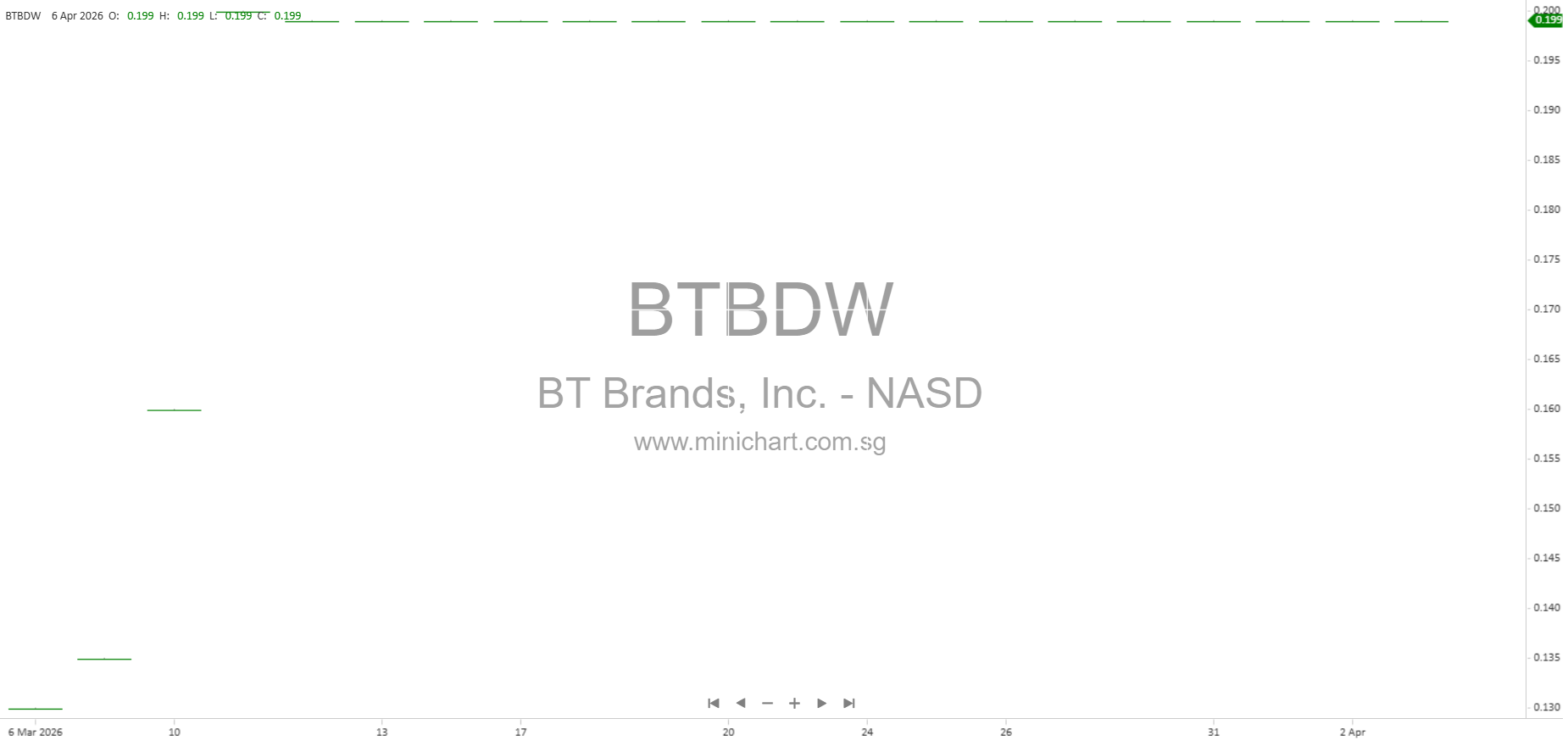Image resolution: width=1568 pixels, height=741 pixels.
Task: Step chart forward one period
Action: [821, 703]
